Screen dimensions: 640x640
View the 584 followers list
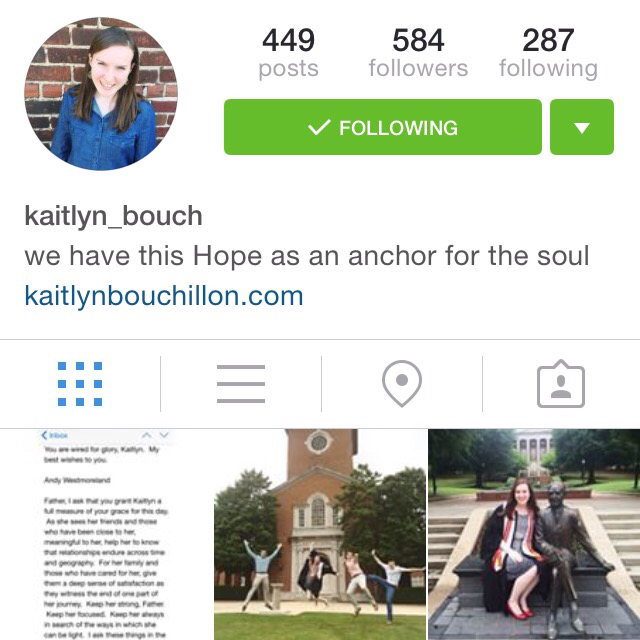[x=418, y=53]
